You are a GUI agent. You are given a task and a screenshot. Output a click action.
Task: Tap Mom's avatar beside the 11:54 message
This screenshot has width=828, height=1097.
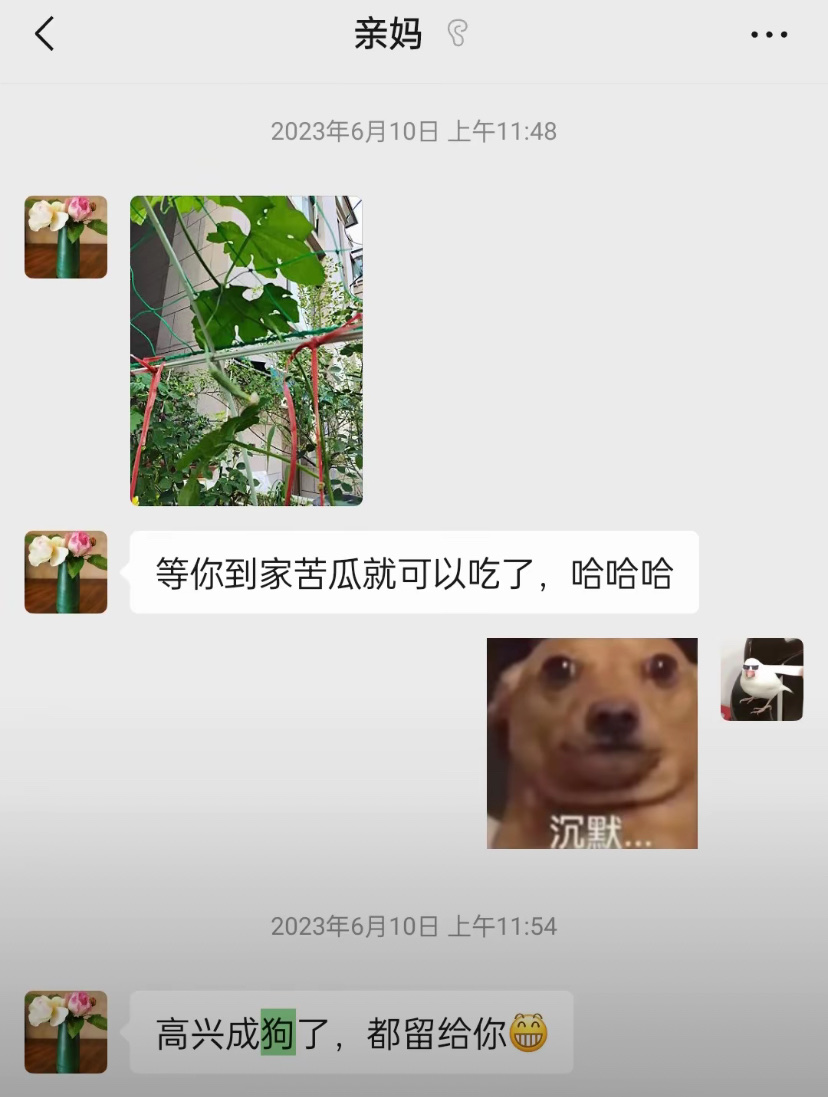click(65, 1033)
